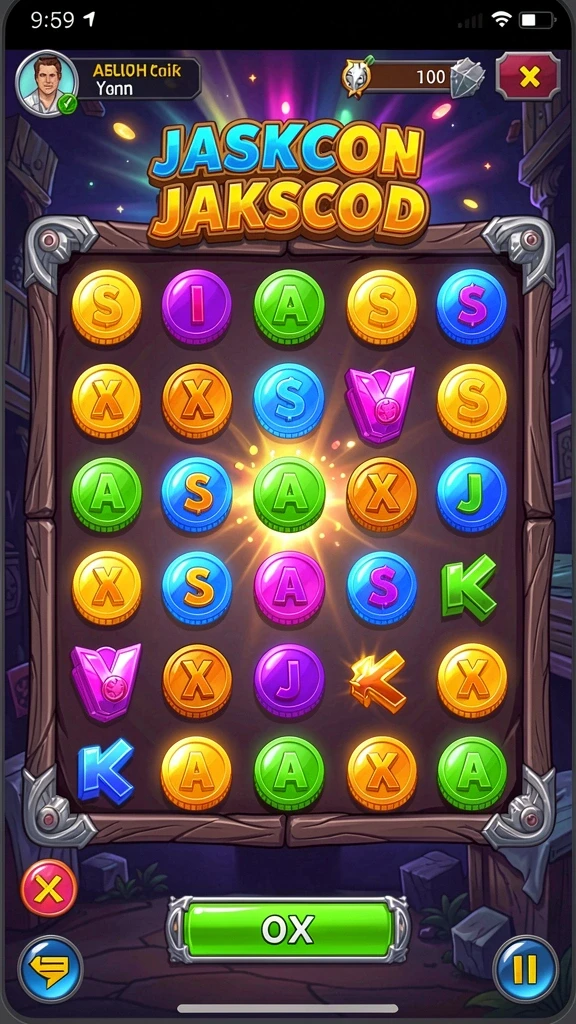Open the blue arrow chat icon
The width and height of the screenshot is (576, 1024).
pos(50,969)
